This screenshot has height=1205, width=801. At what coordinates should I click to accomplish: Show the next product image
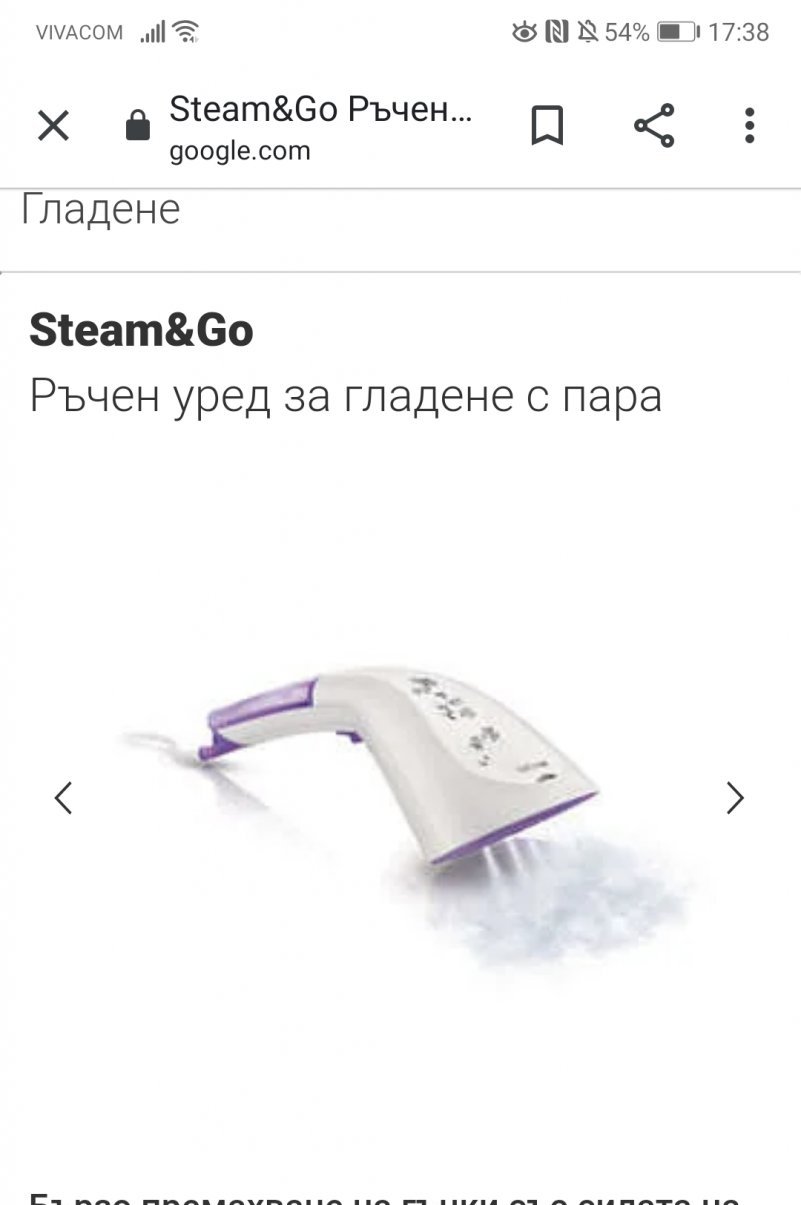coord(735,797)
